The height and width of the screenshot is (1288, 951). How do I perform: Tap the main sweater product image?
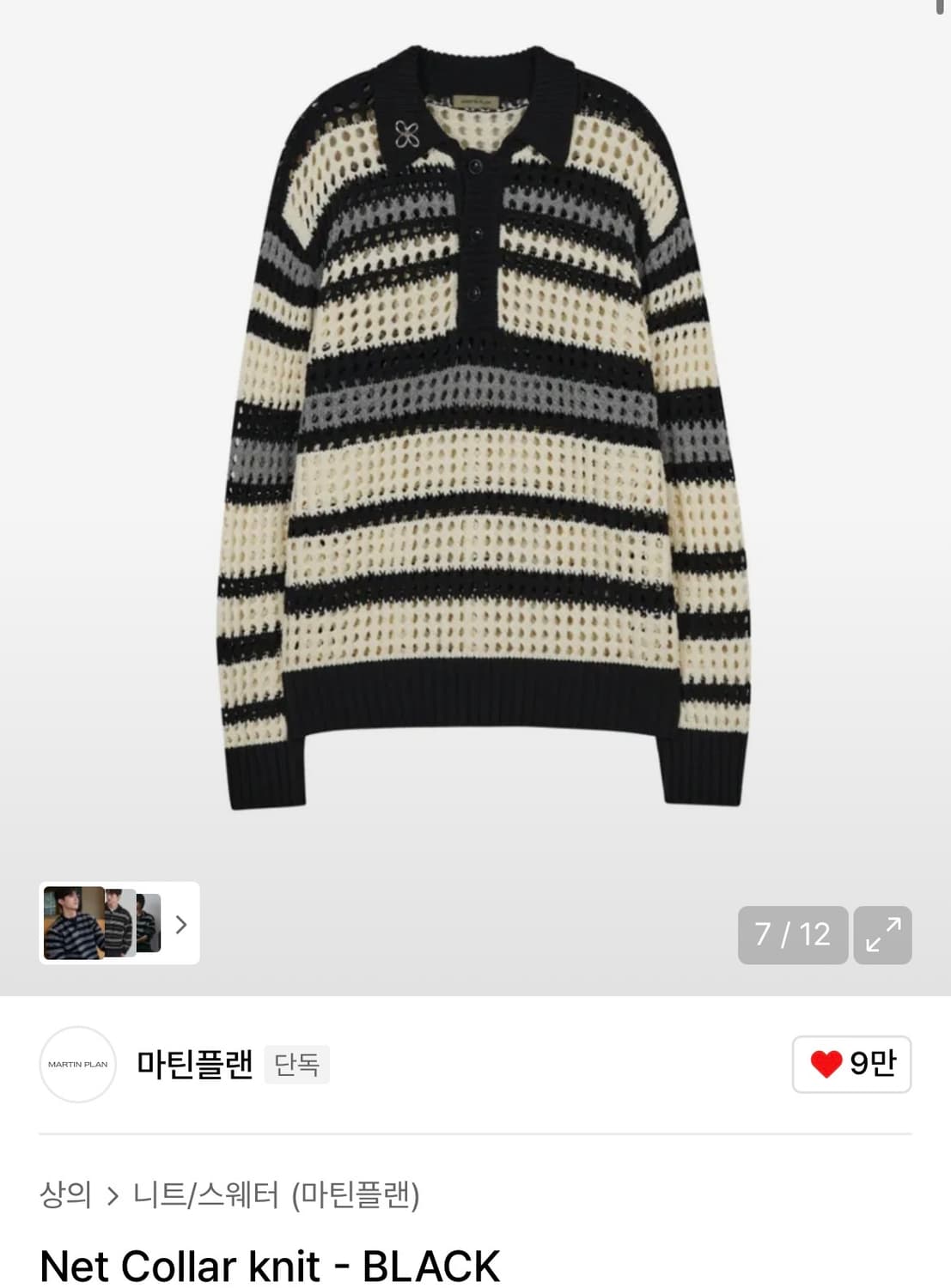pos(475,429)
